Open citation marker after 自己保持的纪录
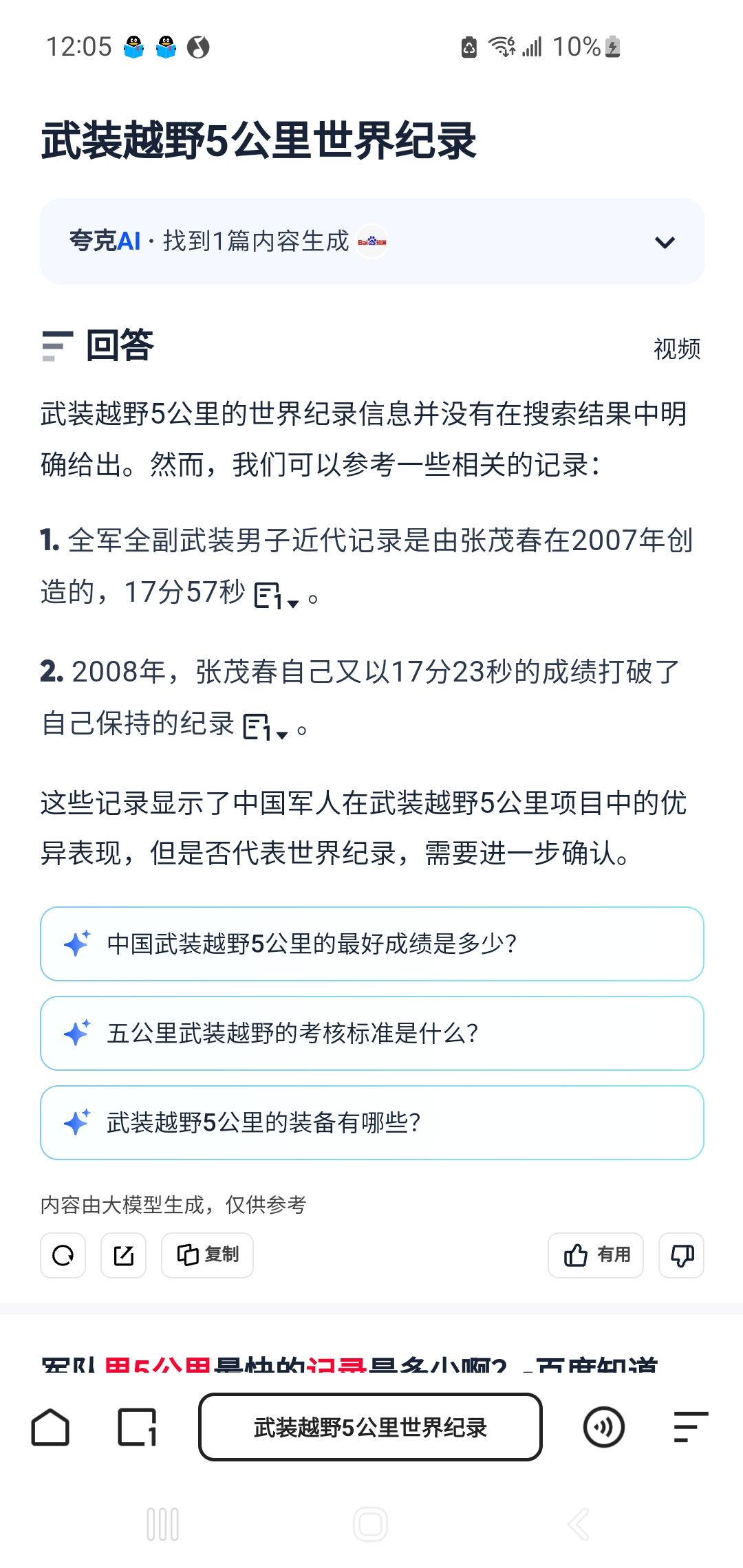 click(266, 727)
